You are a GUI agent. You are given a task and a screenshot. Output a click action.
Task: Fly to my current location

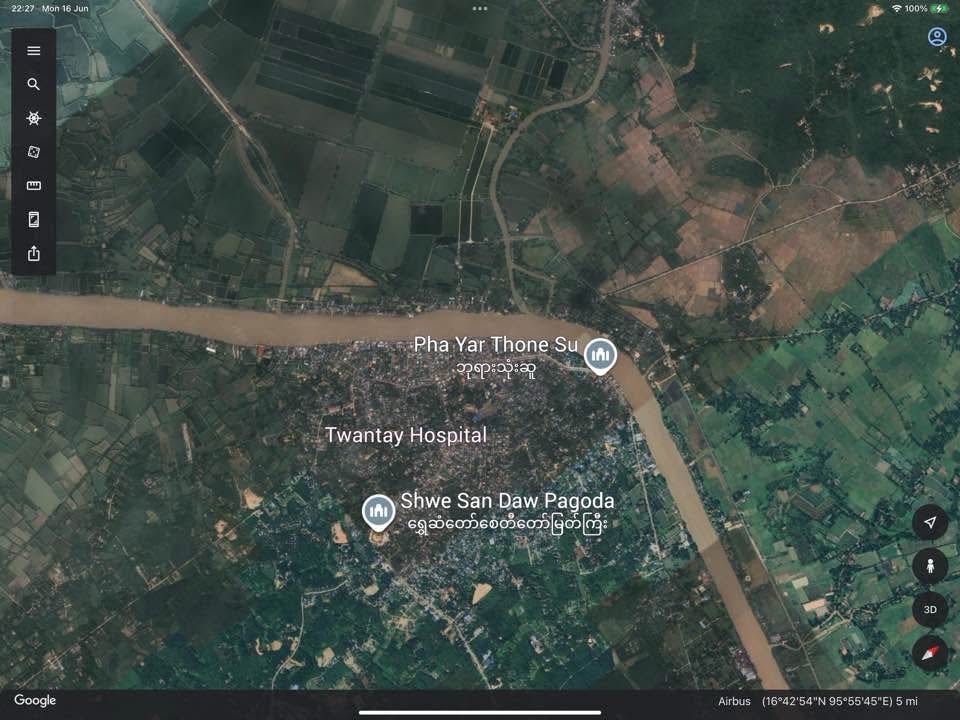(x=930, y=522)
